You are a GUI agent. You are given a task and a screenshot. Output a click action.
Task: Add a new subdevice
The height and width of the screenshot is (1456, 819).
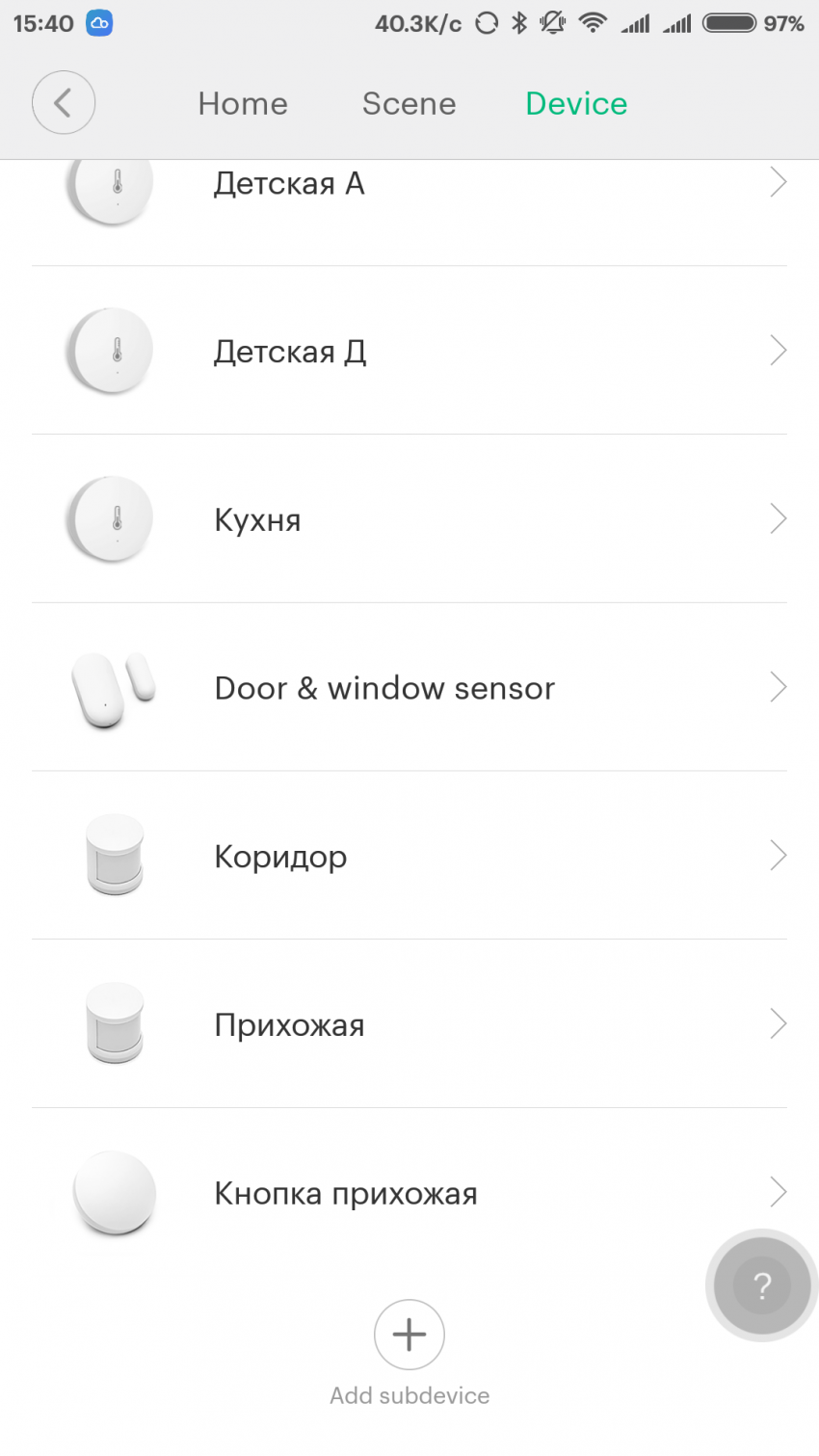409,1336
